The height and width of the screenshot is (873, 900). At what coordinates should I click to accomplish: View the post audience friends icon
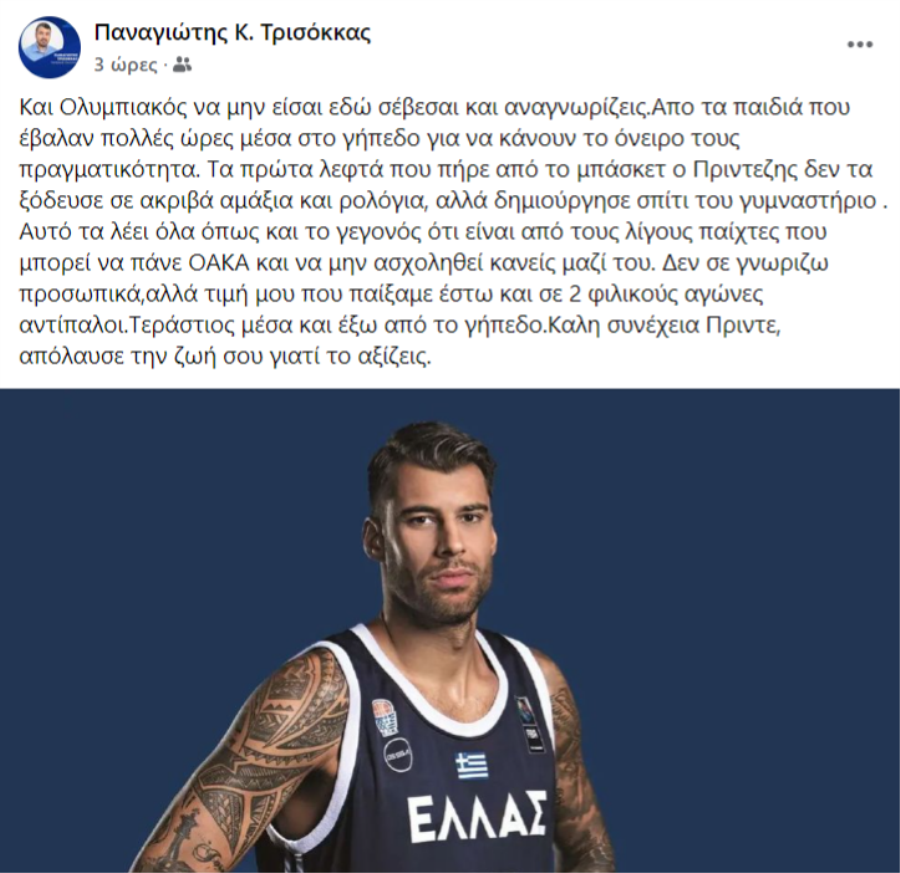pyautogui.click(x=182, y=65)
